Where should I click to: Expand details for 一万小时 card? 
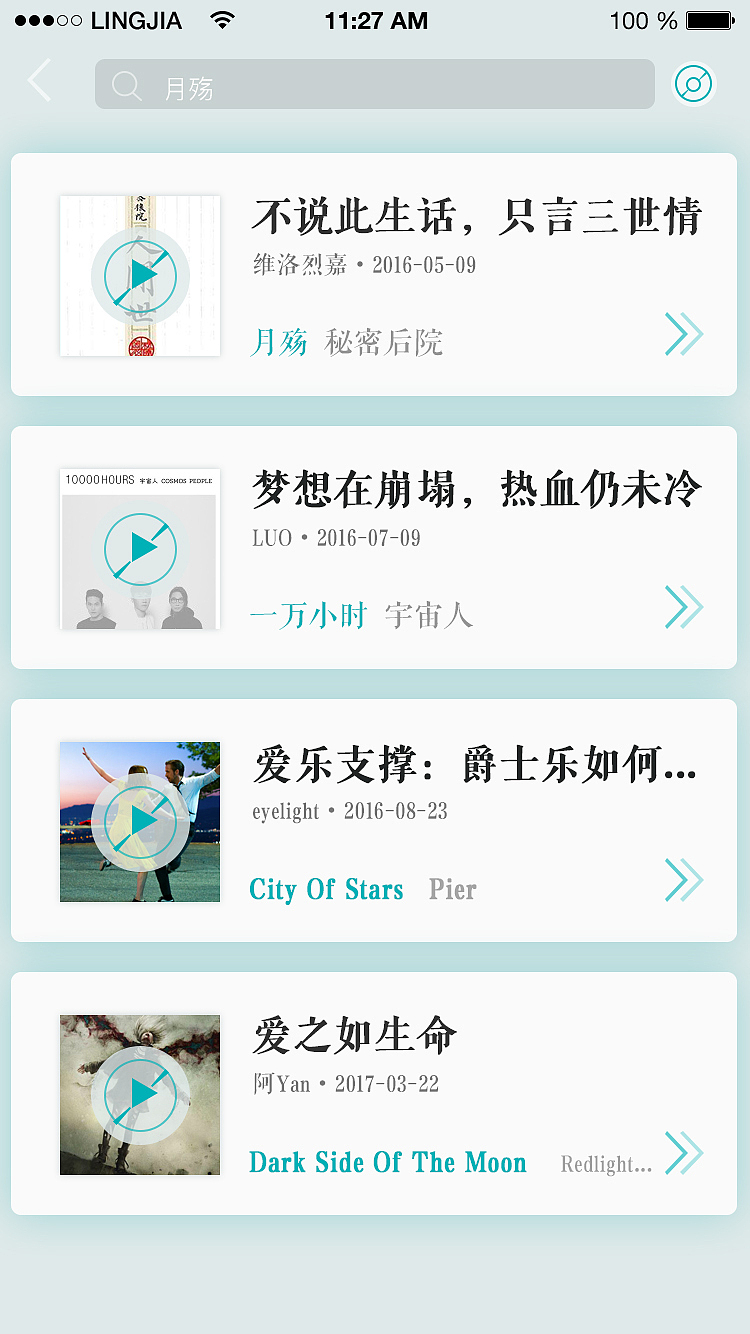684,607
